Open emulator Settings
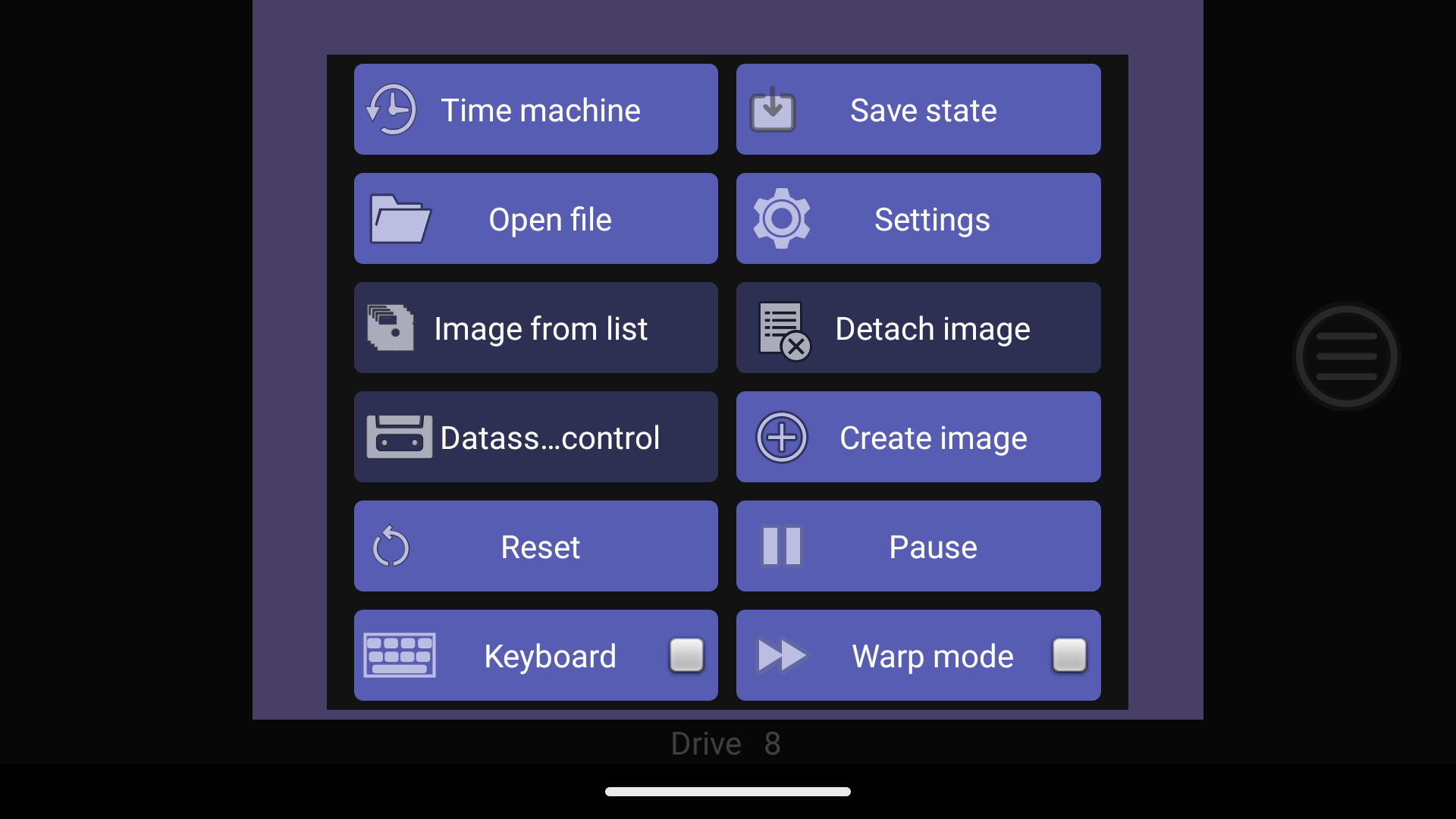The width and height of the screenshot is (1456, 819). 918,218
